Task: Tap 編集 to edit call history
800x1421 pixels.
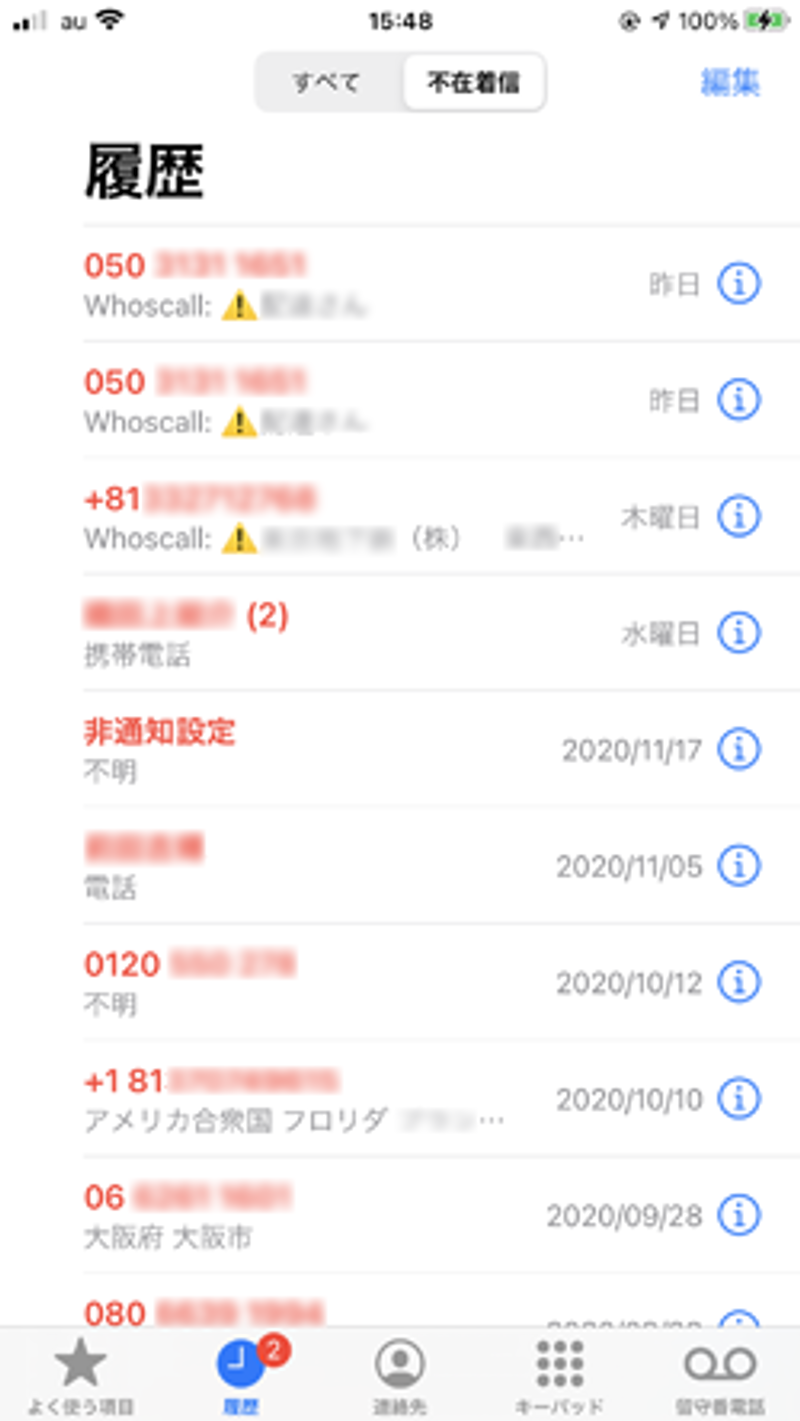Action: point(730,82)
